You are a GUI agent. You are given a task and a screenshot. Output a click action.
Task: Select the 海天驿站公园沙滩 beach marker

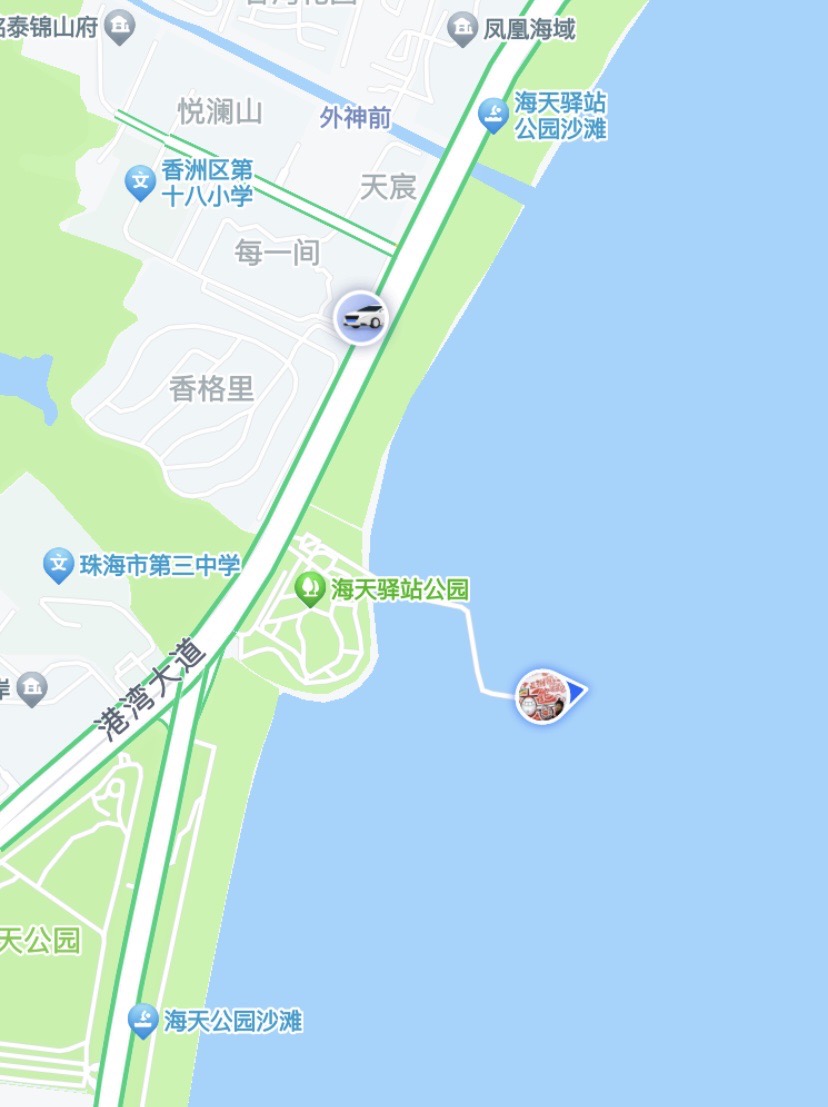(x=492, y=114)
